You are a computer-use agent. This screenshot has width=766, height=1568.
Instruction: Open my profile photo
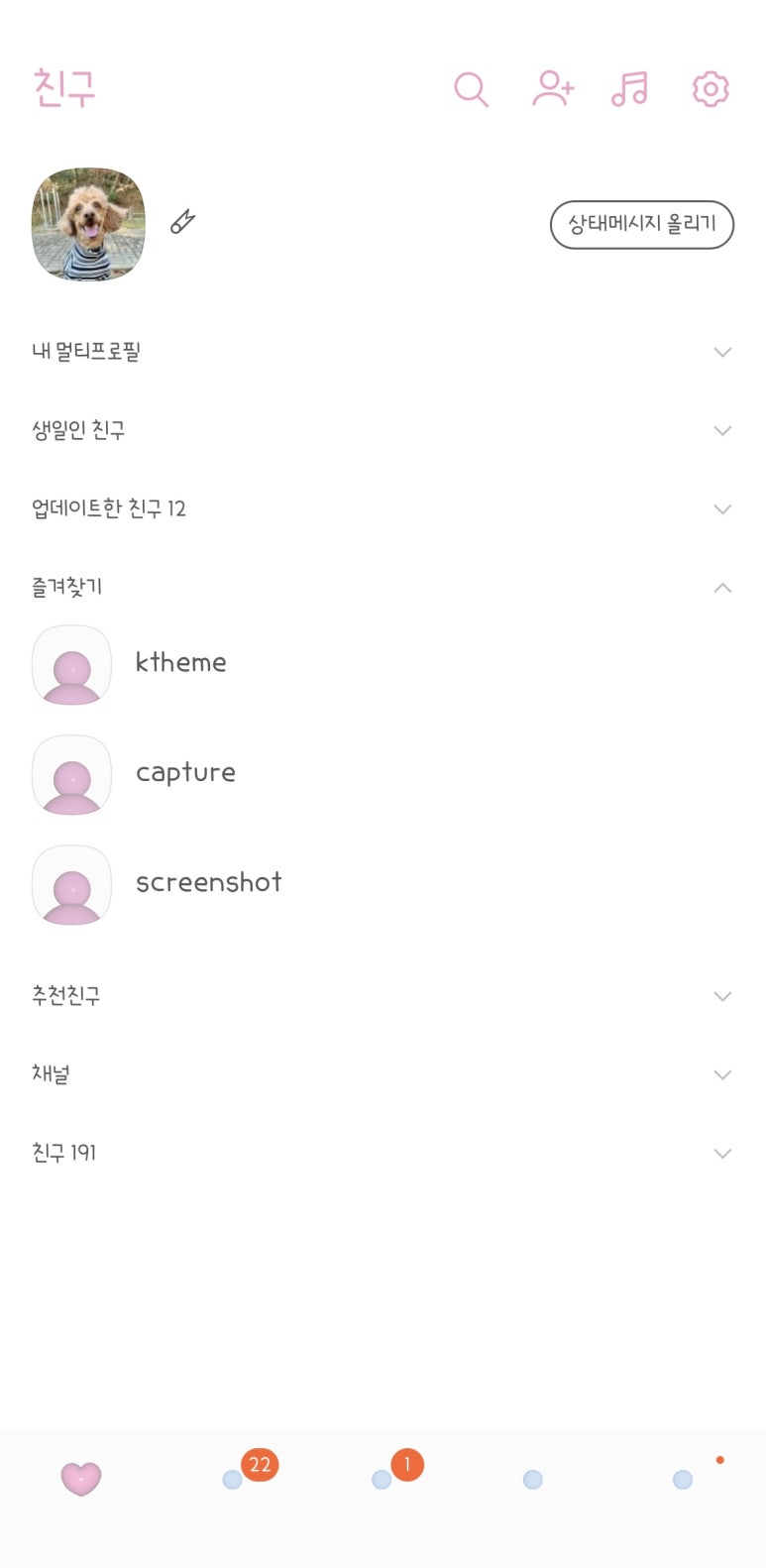88,224
